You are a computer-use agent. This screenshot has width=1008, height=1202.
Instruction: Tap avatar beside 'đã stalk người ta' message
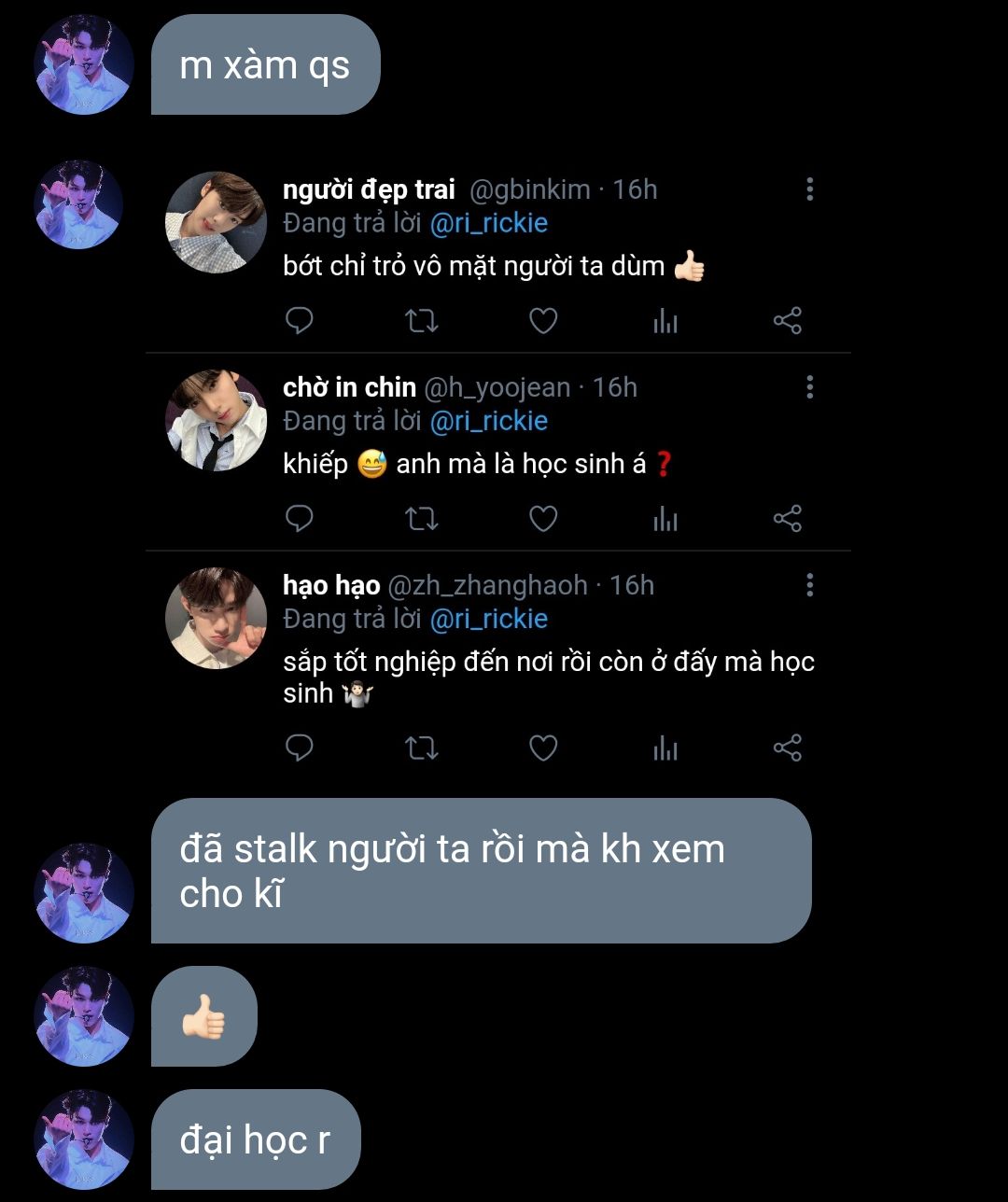click(x=84, y=893)
